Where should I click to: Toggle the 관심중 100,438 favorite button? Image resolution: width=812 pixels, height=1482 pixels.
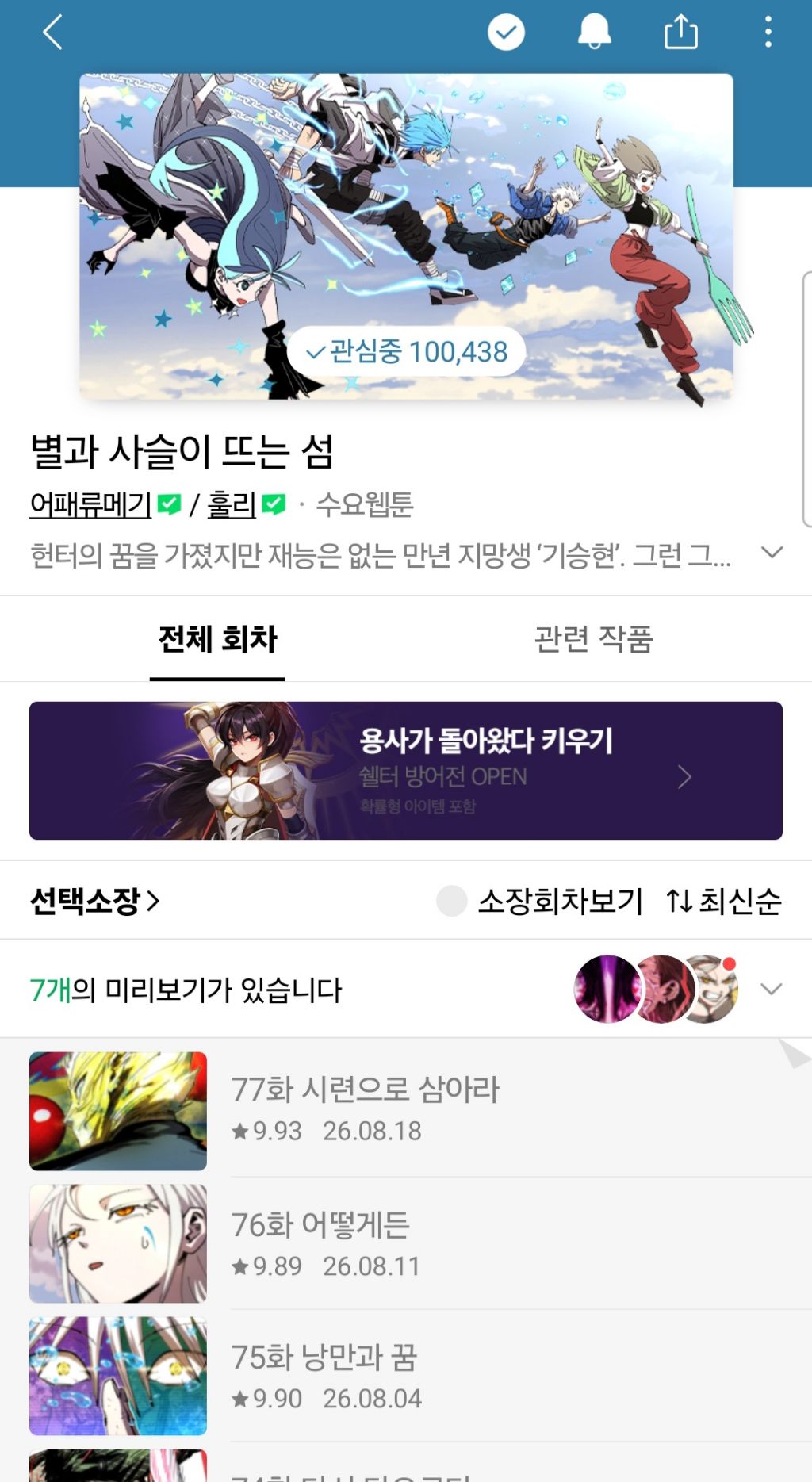[x=407, y=351]
